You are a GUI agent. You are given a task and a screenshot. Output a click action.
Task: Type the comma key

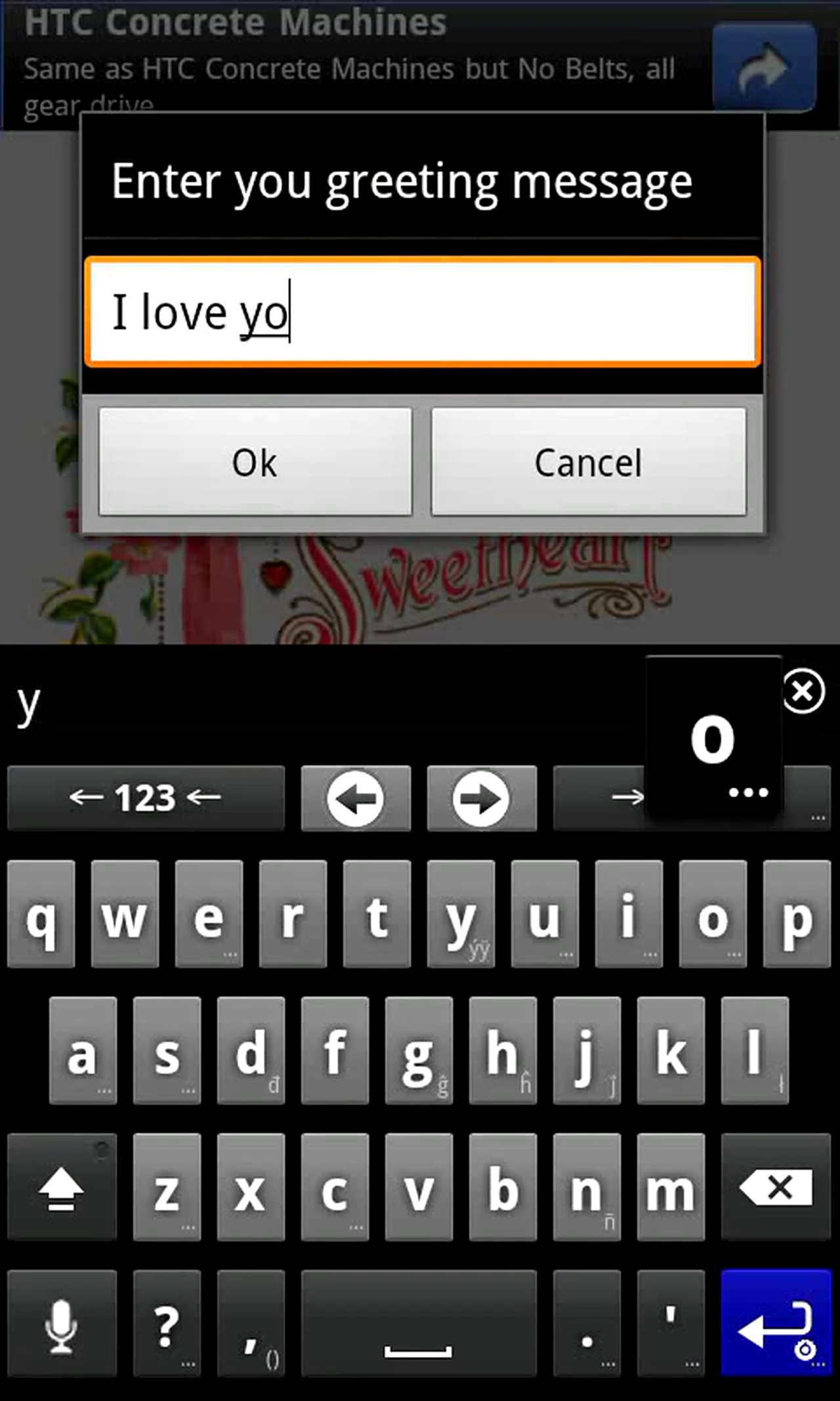click(x=251, y=1324)
